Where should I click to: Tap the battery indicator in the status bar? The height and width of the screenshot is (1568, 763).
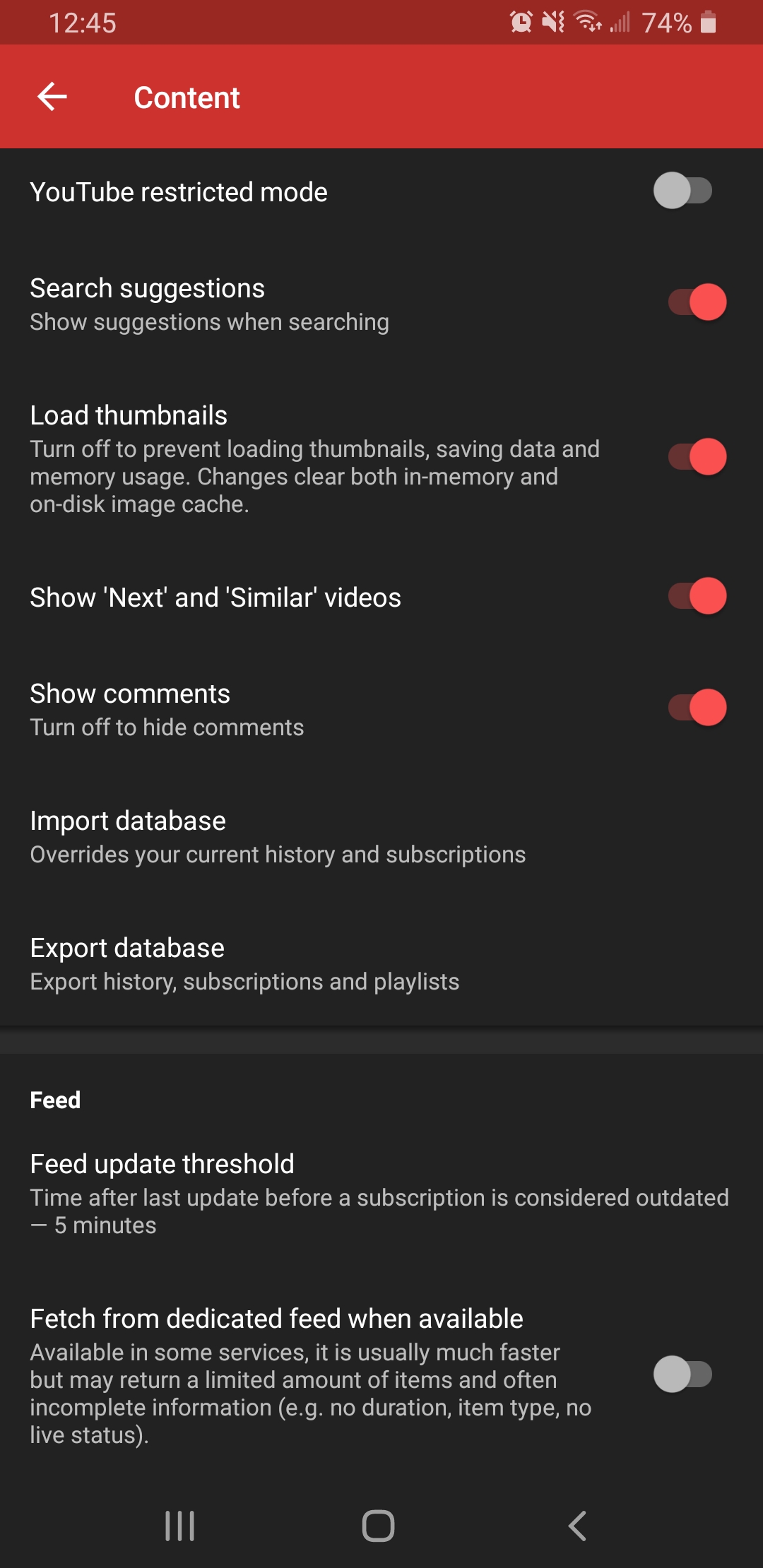(x=709, y=23)
